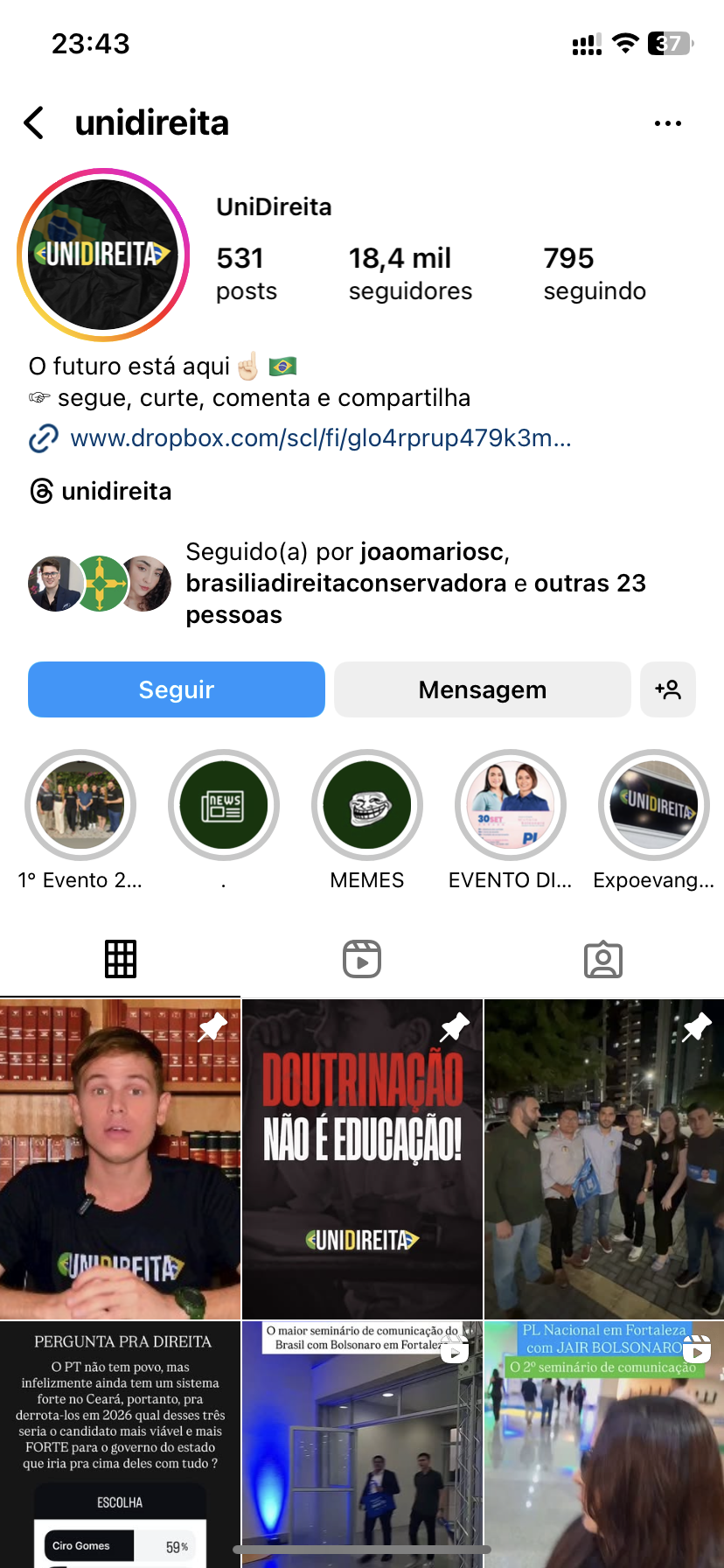View the UniDireita profile picture story

[103, 255]
